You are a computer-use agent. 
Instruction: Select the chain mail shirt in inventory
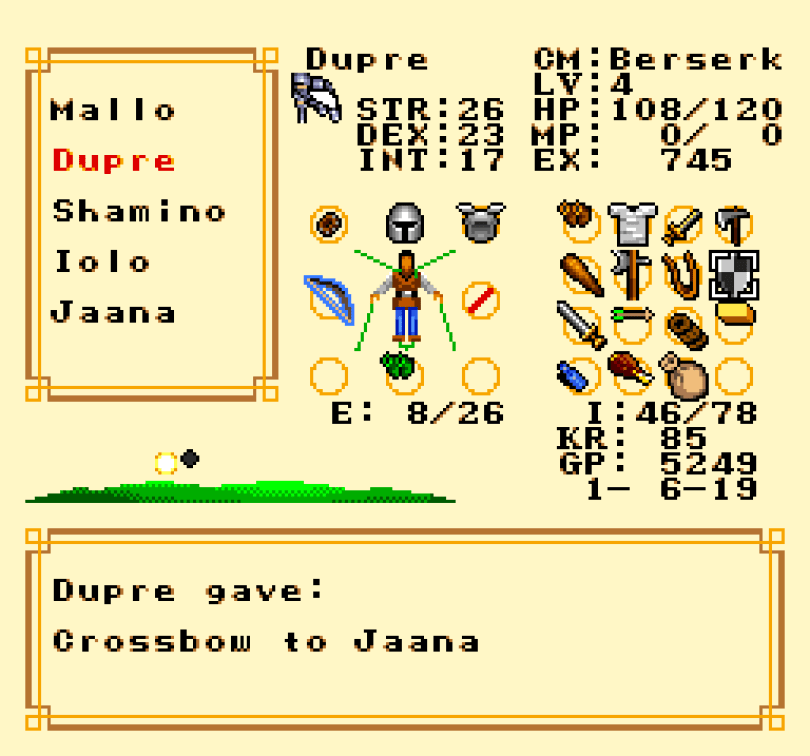(x=632, y=224)
